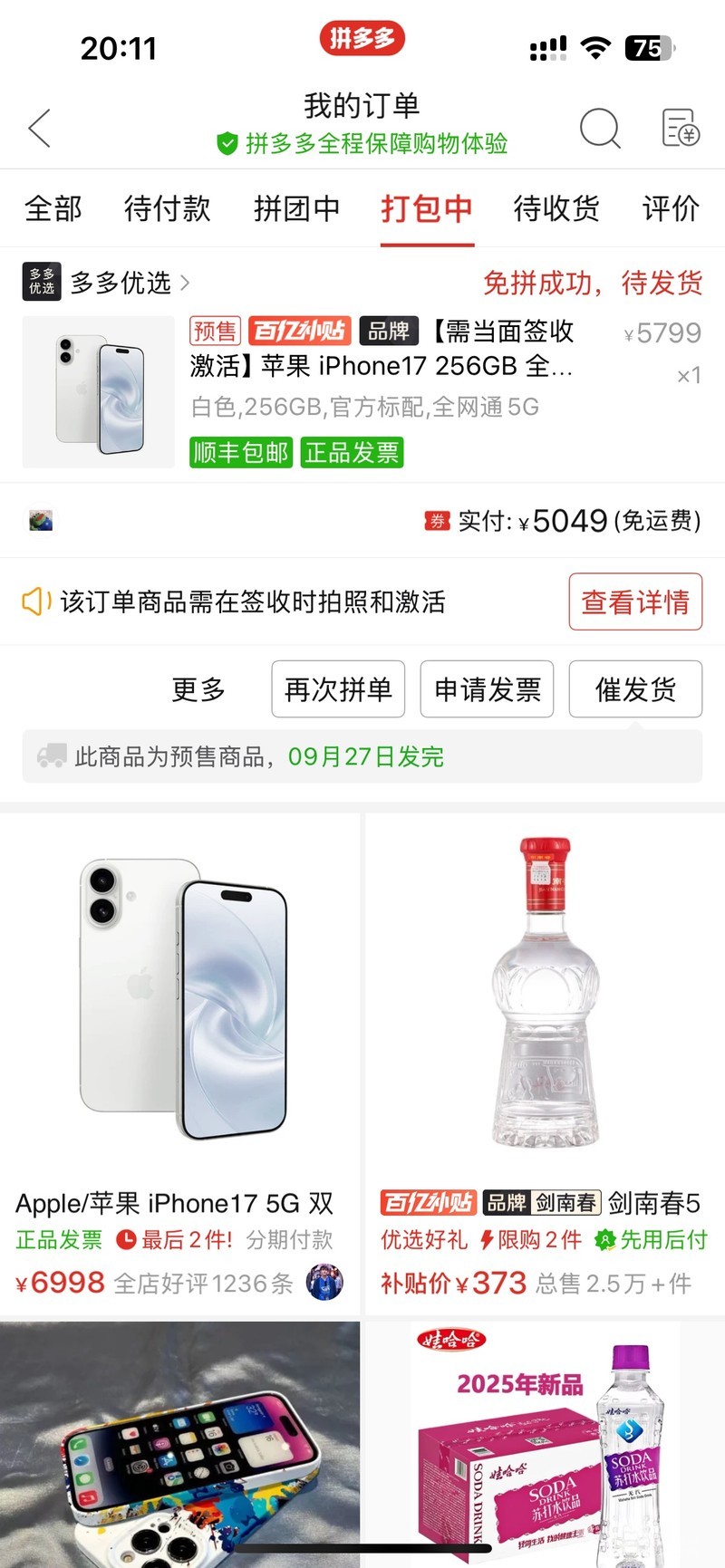This screenshot has height=1568, width=725.
Task: Open the order search magnifier
Action: point(600,128)
